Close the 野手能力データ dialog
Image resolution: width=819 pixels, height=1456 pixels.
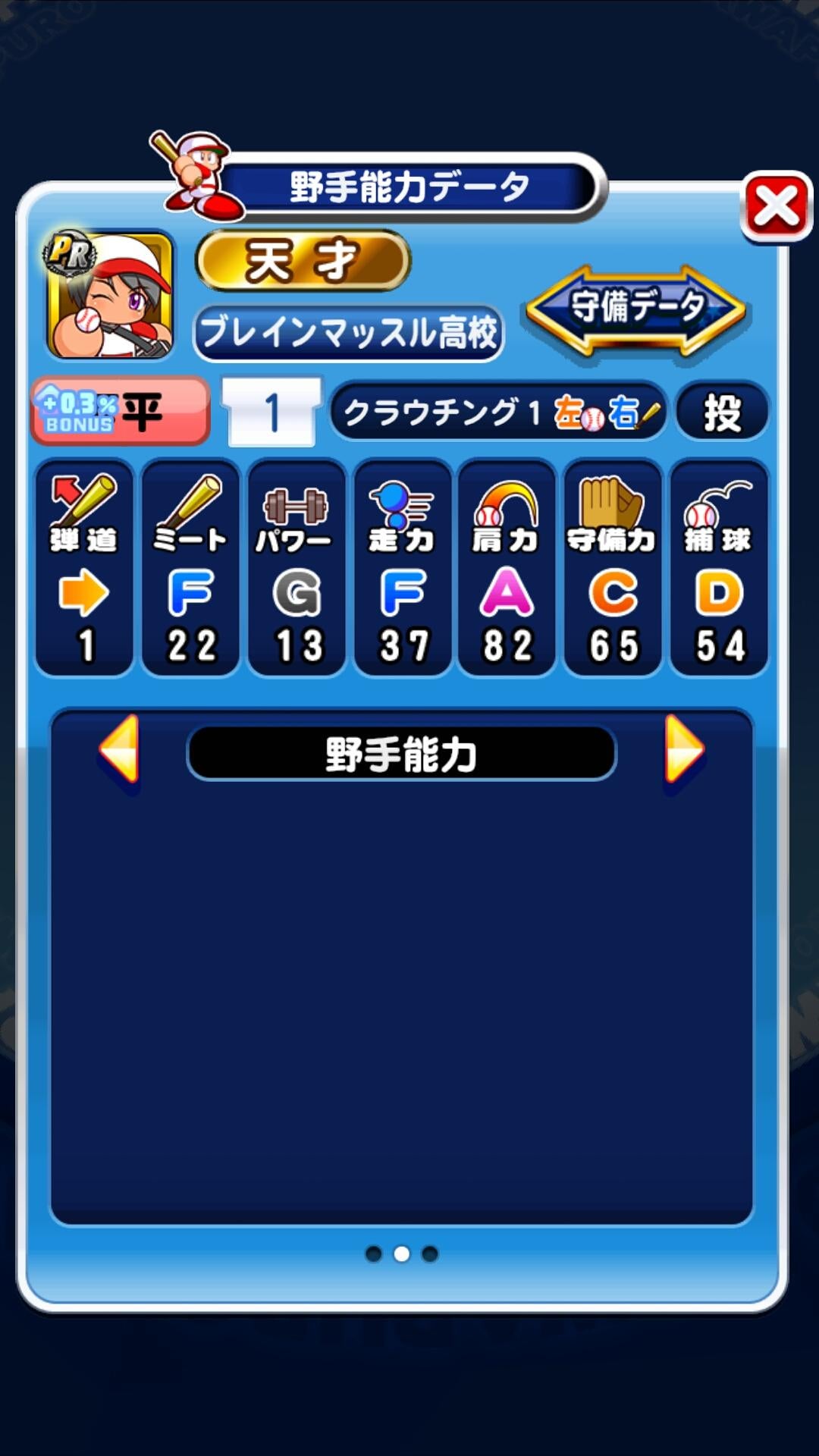[x=776, y=206]
